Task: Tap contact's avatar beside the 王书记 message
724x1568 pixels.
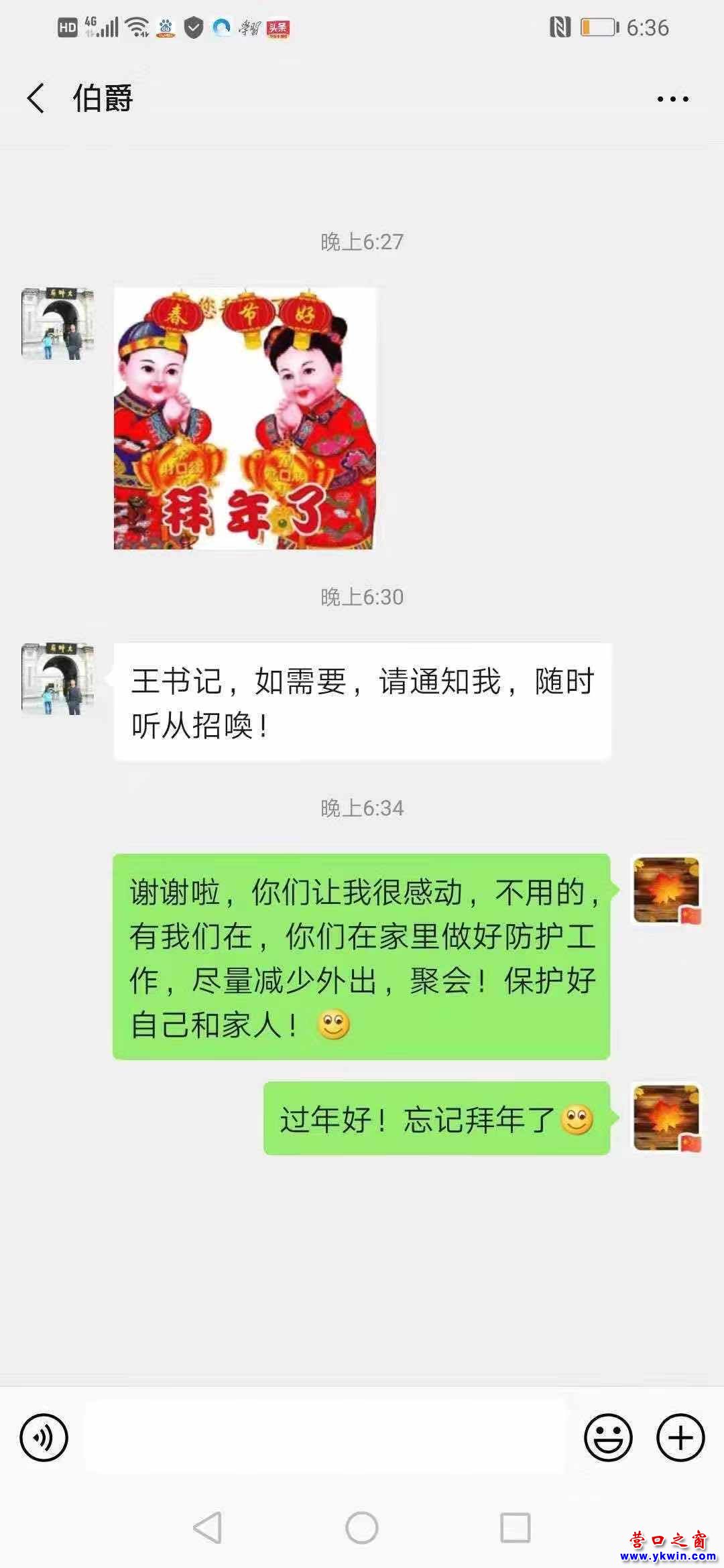Action: [58, 679]
